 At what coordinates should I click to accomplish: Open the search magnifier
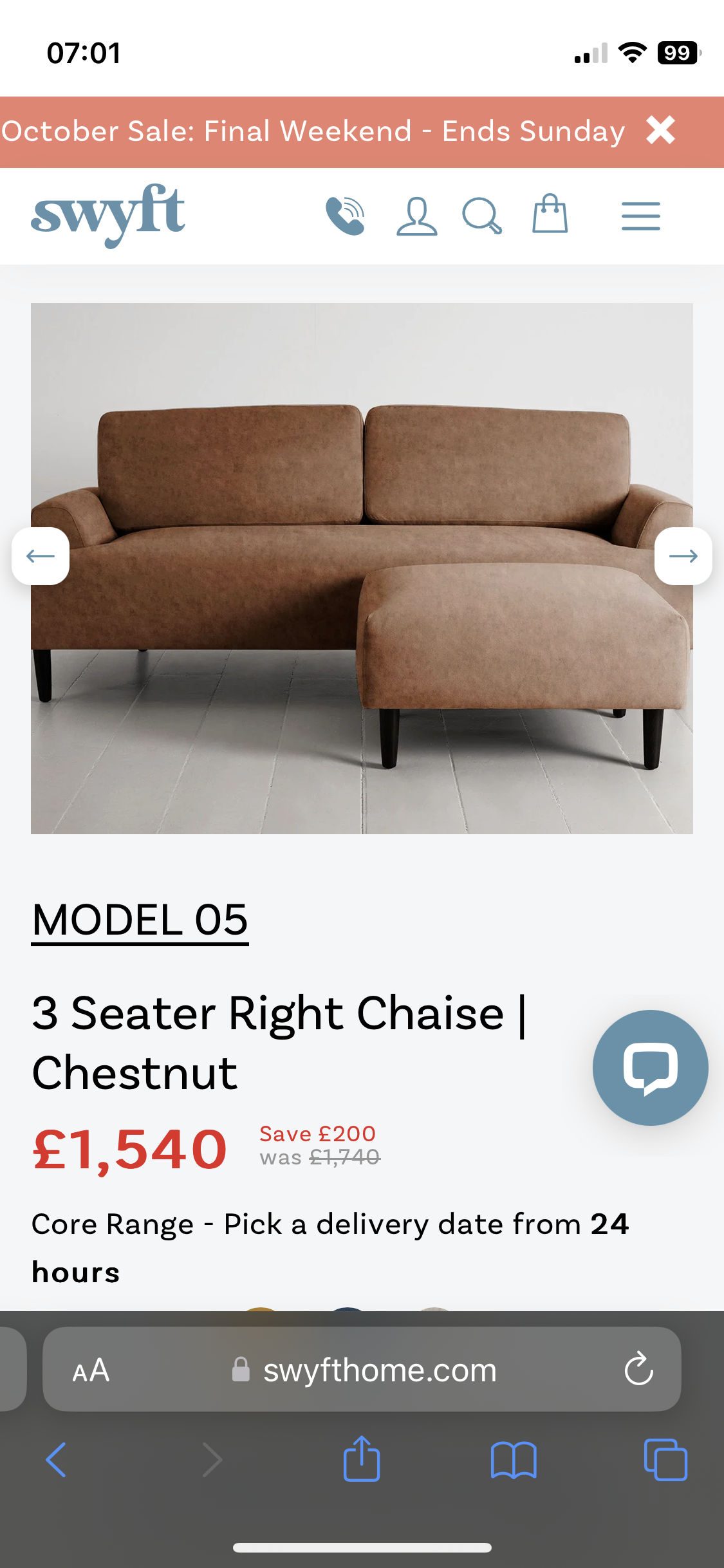[x=482, y=216]
